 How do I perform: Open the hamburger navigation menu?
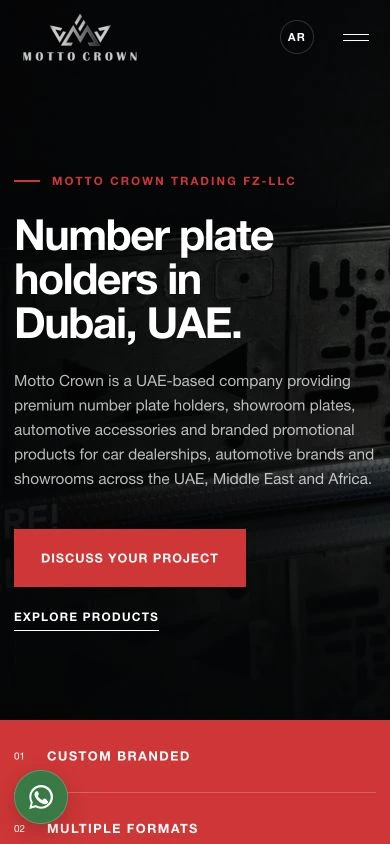[x=356, y=37]
